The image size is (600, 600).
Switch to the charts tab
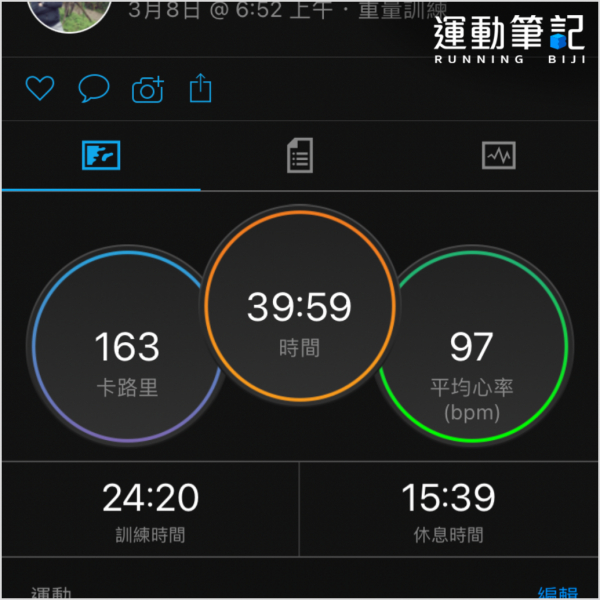(x=498, y=155)
